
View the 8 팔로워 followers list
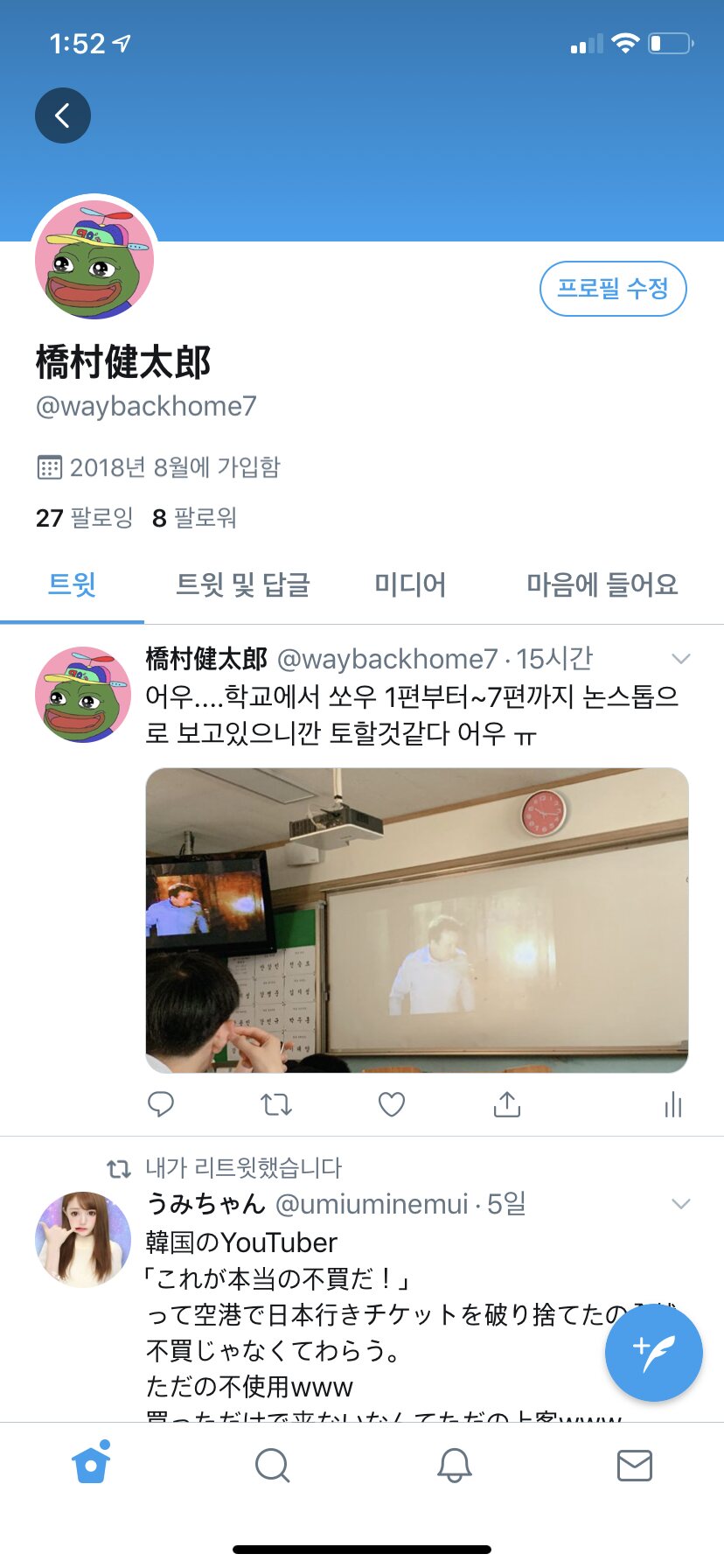tap(194, 518)
